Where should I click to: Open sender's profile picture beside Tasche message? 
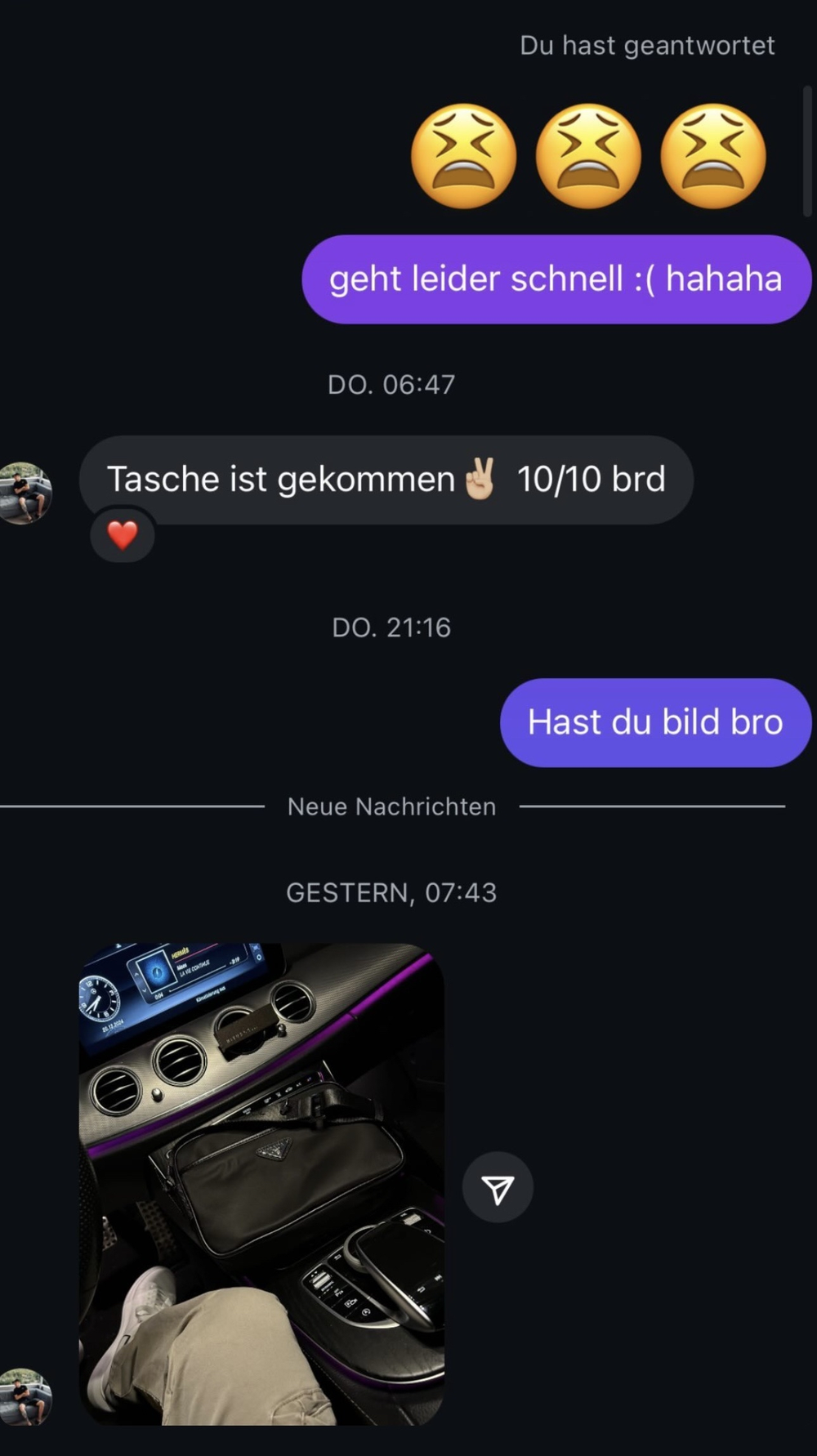pos(25,493)
